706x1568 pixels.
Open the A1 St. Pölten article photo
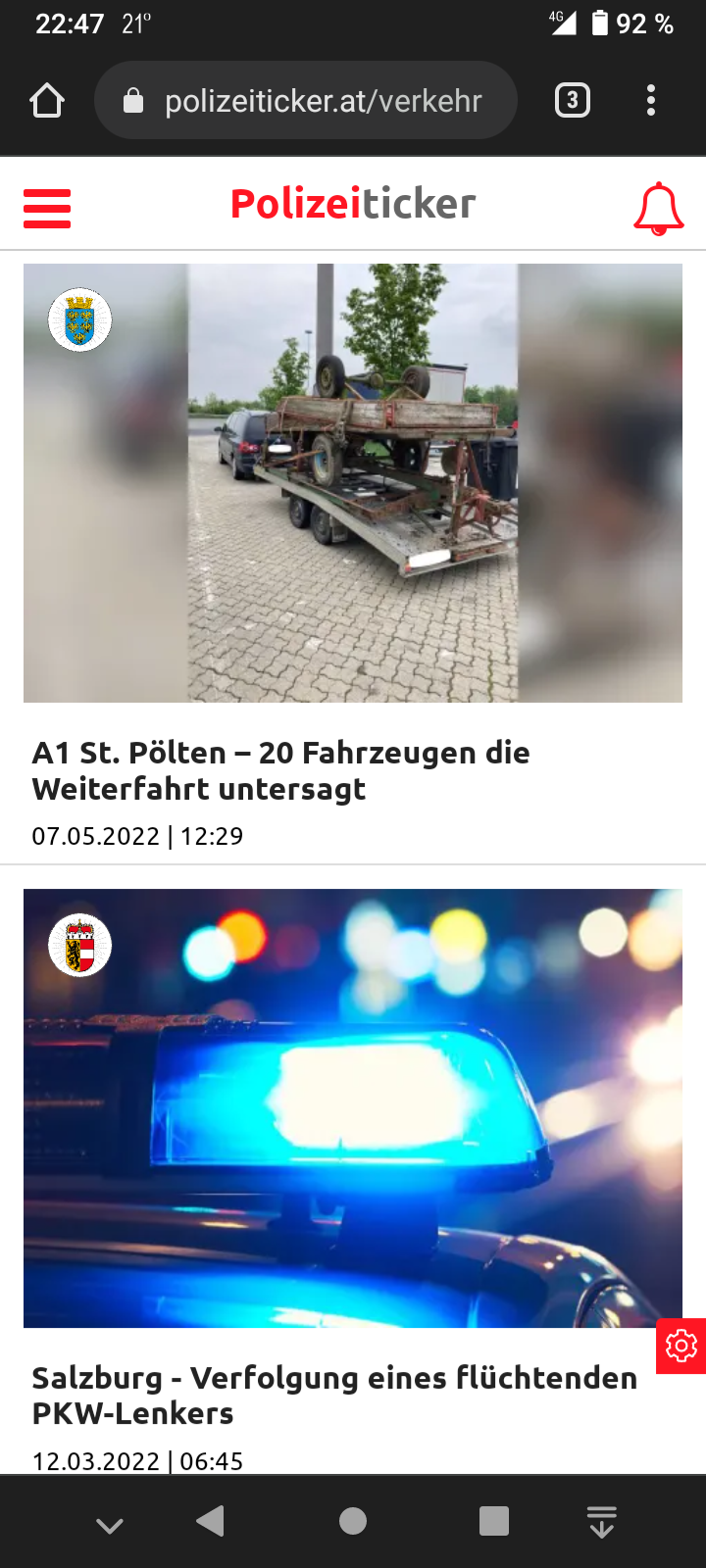353,483
